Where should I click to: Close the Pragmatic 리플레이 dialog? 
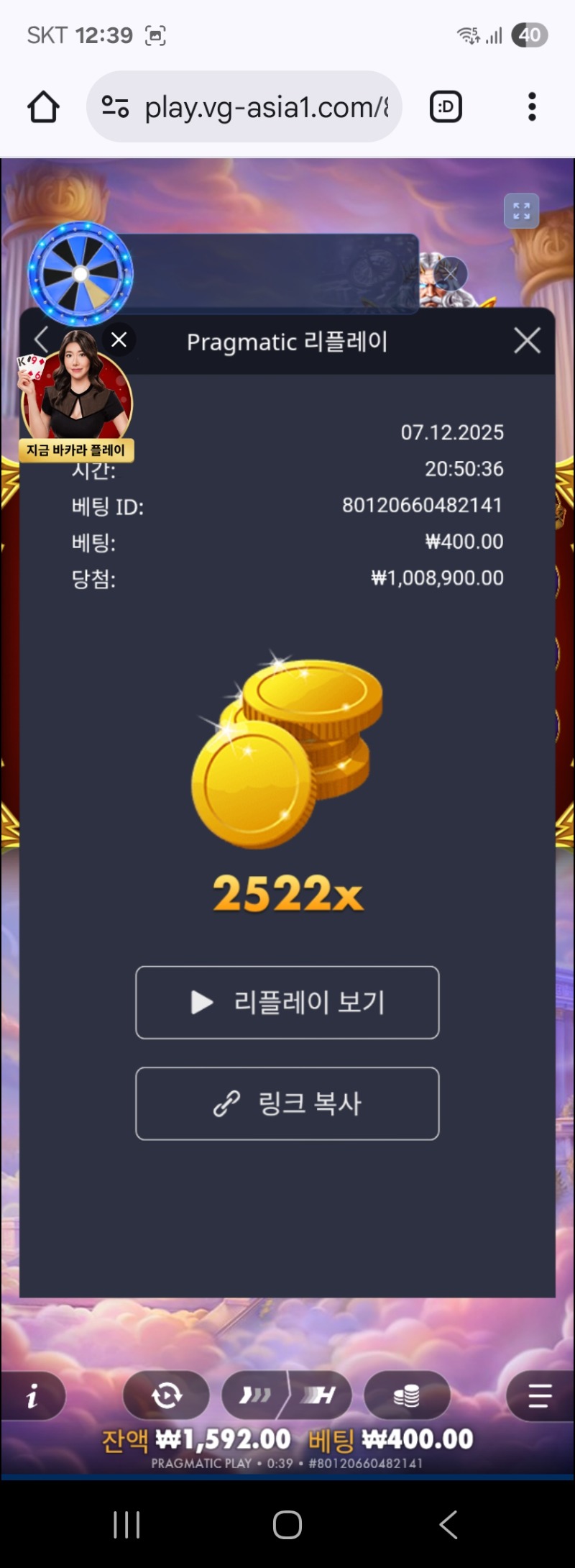click(x=527, y=340)
